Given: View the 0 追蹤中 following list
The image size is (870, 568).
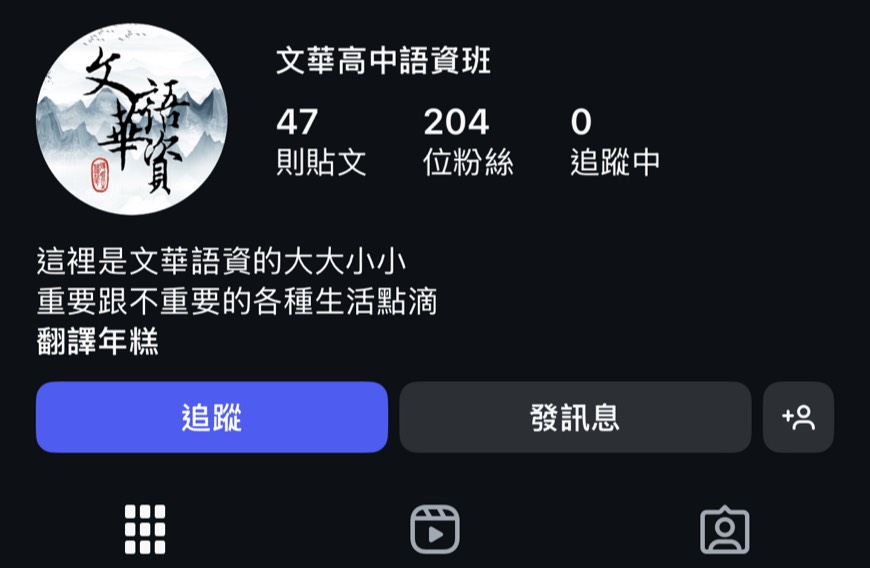Looking at the screenshot, I should click(614, 142).
